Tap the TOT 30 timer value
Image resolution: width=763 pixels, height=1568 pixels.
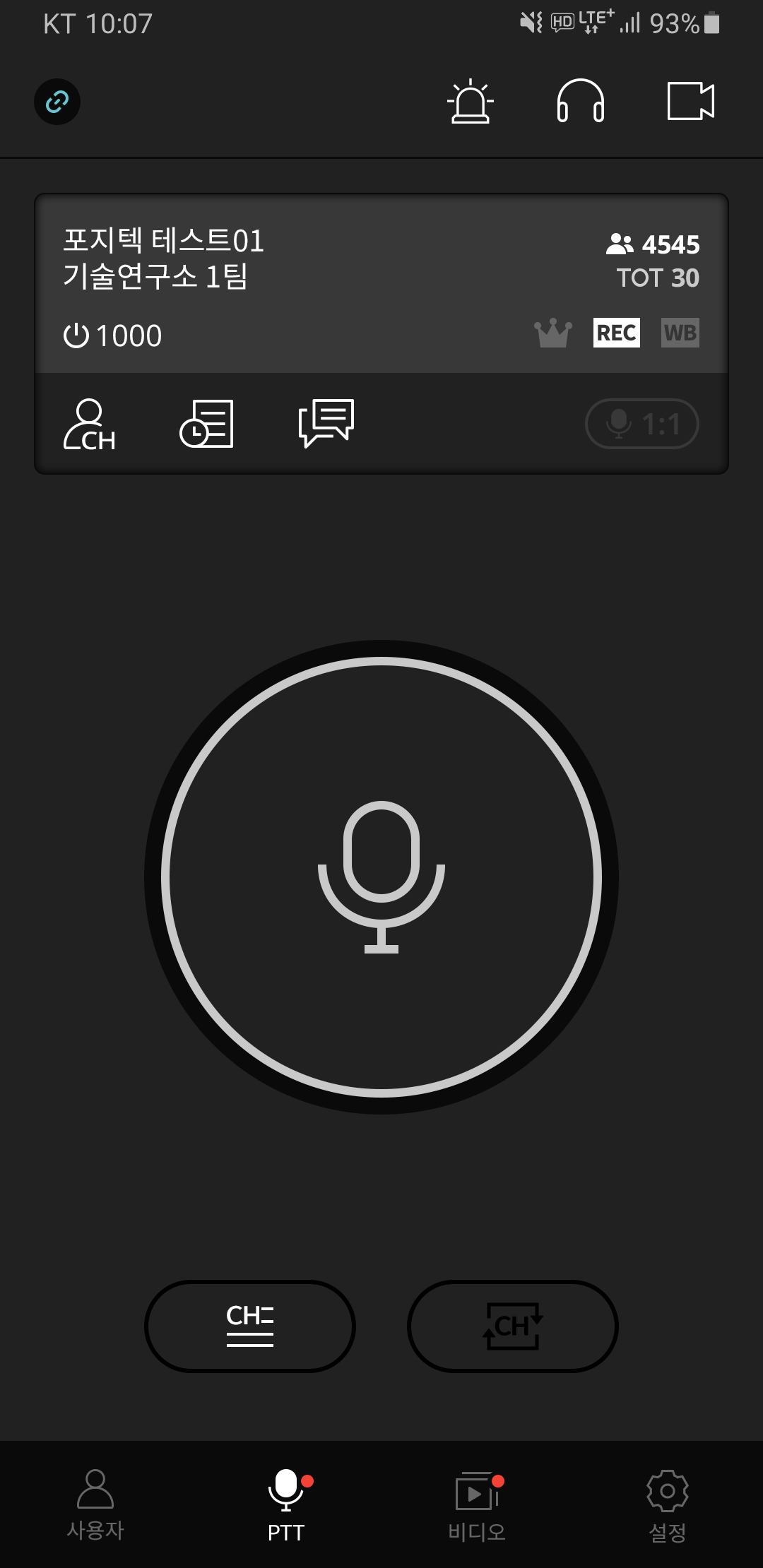tap(657, 278)
